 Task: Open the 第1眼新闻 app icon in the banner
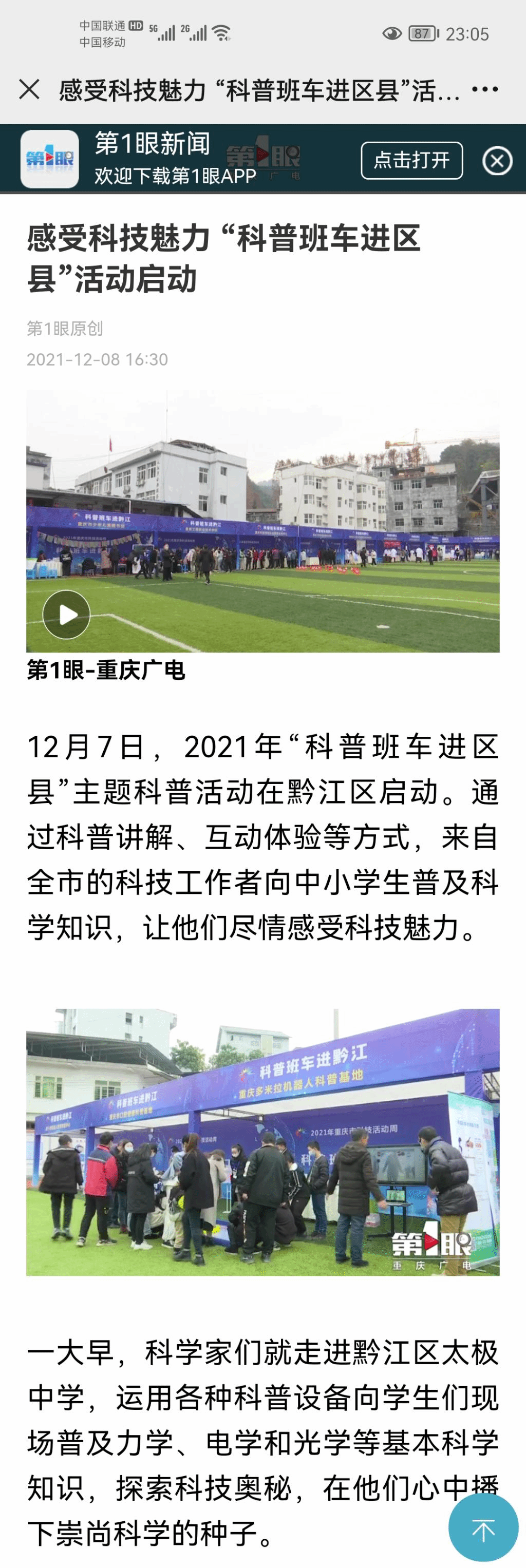pos(49,159)
